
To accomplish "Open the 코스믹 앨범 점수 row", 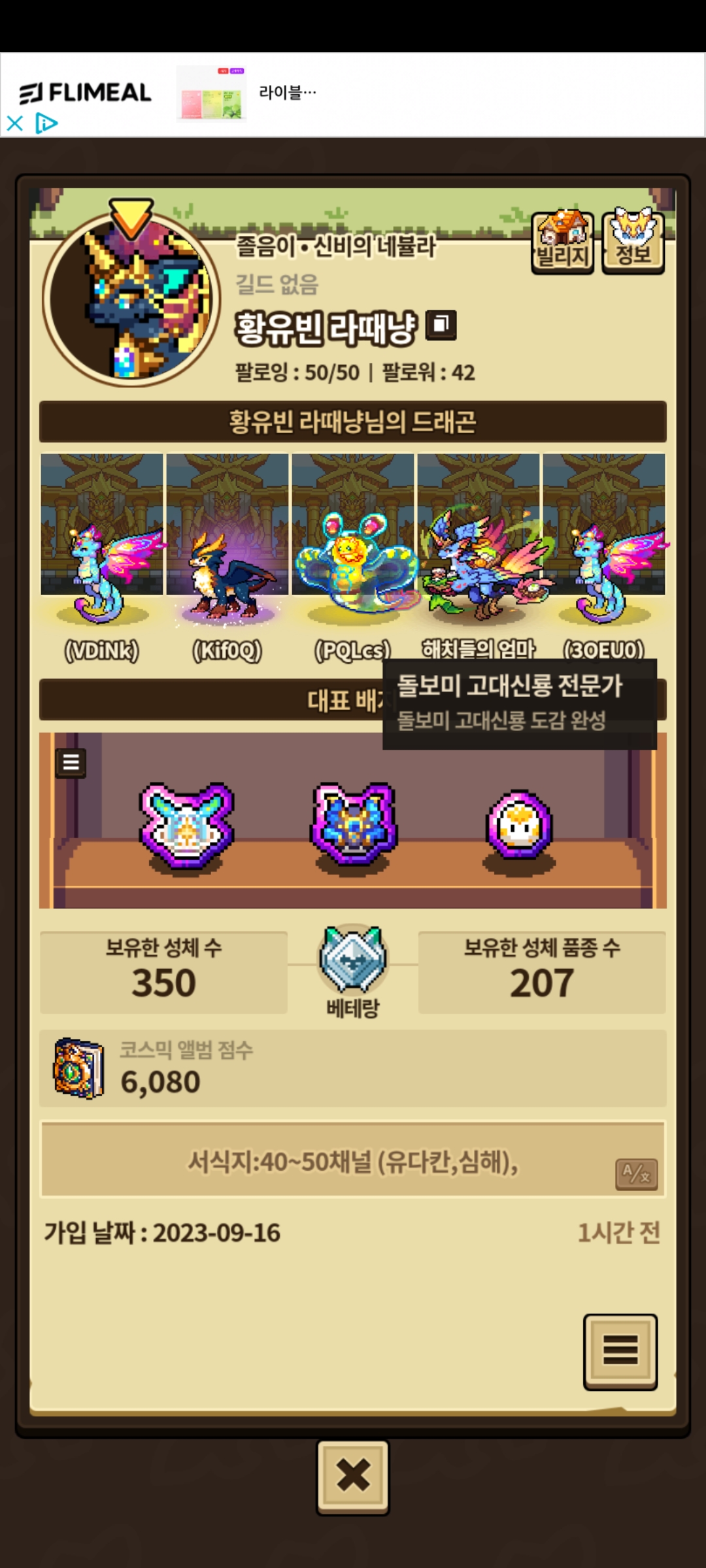I will [353, 1068].
